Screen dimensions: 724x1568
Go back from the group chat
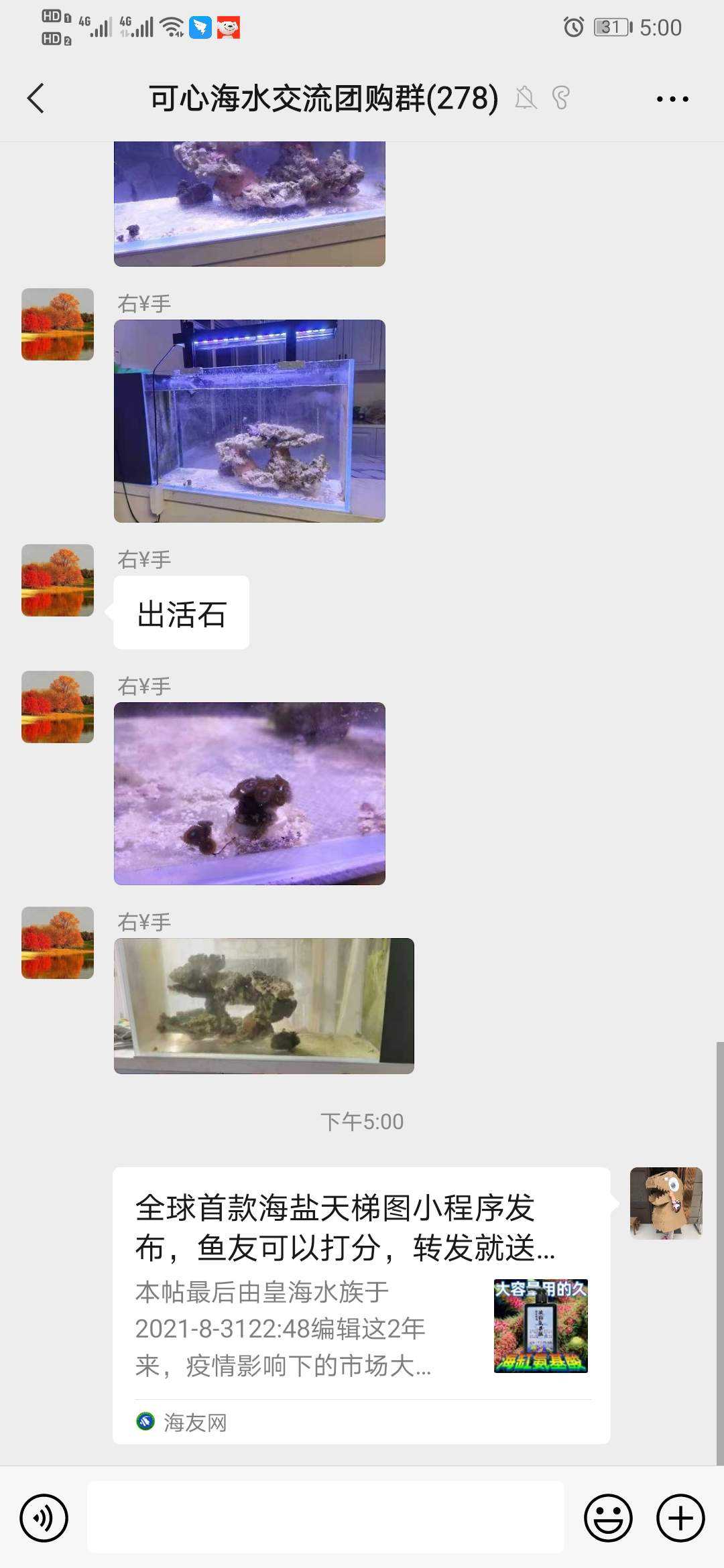point(36,99)
